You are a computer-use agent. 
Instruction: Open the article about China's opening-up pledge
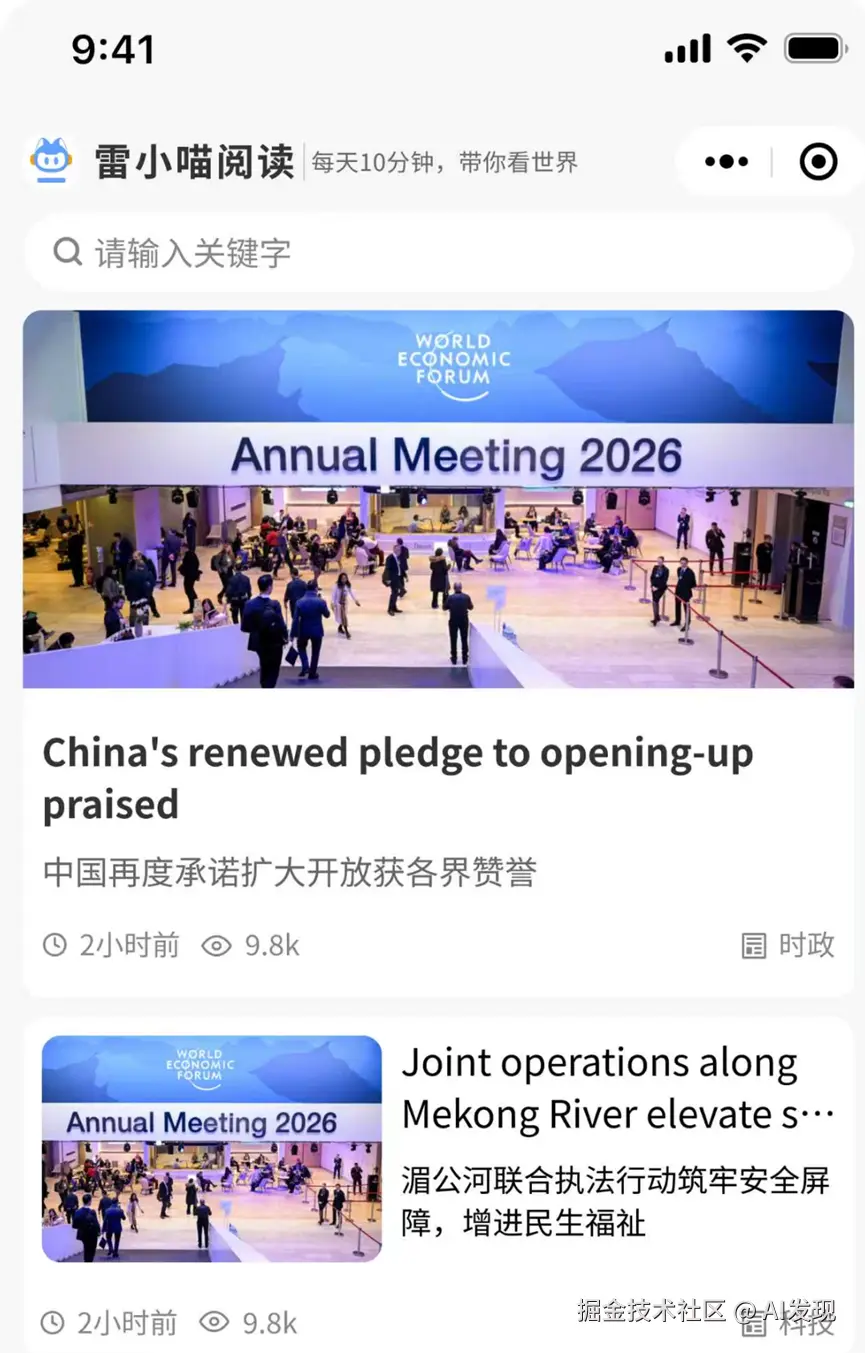coord(397,777)
